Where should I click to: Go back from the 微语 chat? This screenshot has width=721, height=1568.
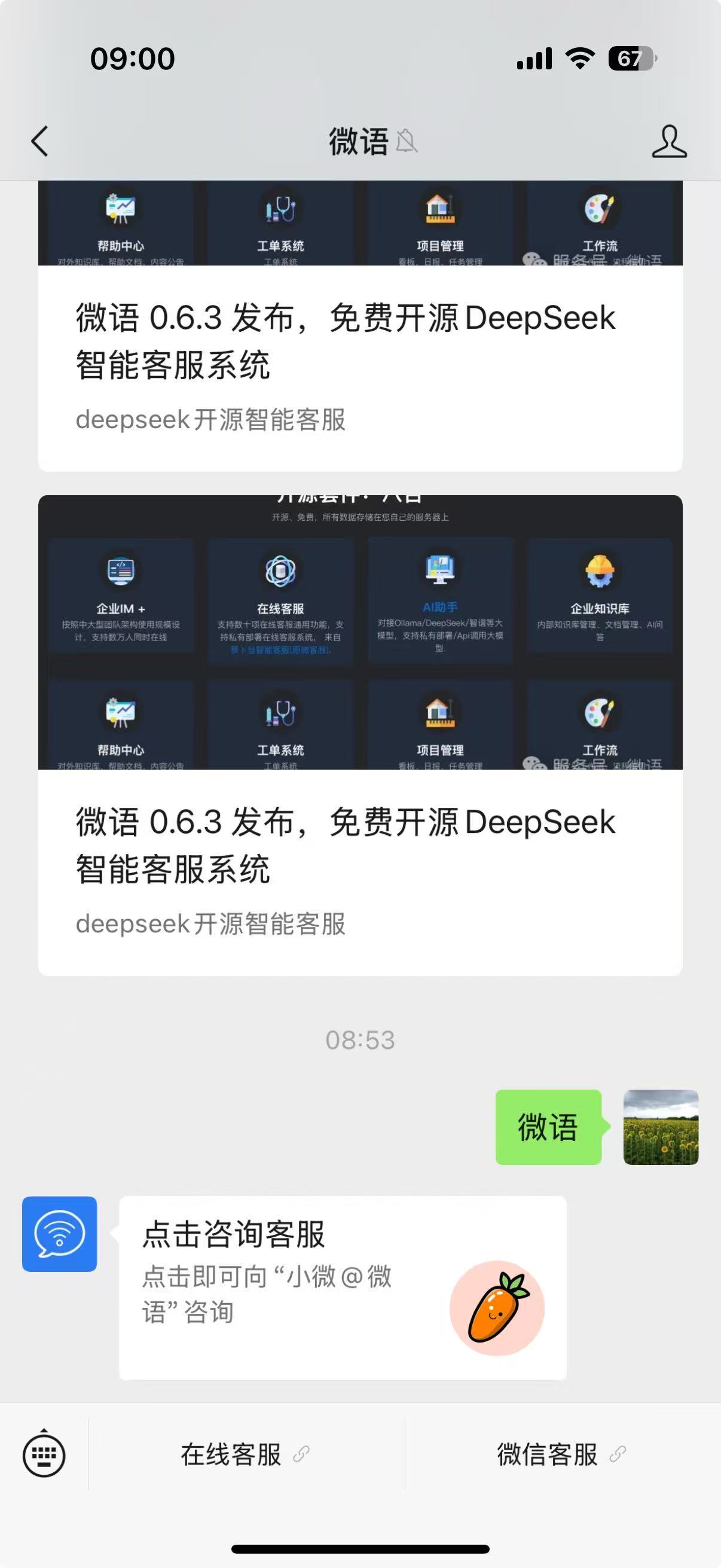39,141
